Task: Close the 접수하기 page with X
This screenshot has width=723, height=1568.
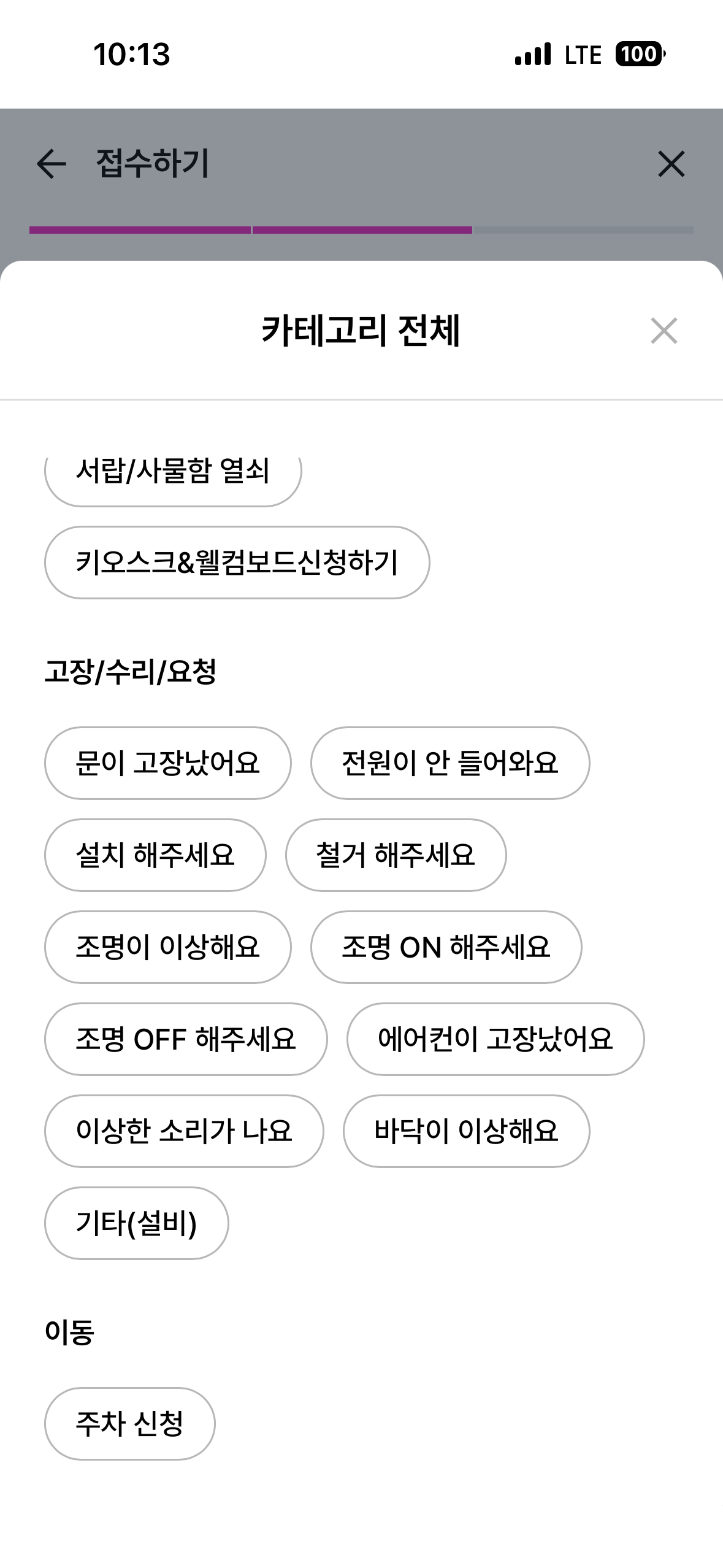Action: (x=671, y=164)
